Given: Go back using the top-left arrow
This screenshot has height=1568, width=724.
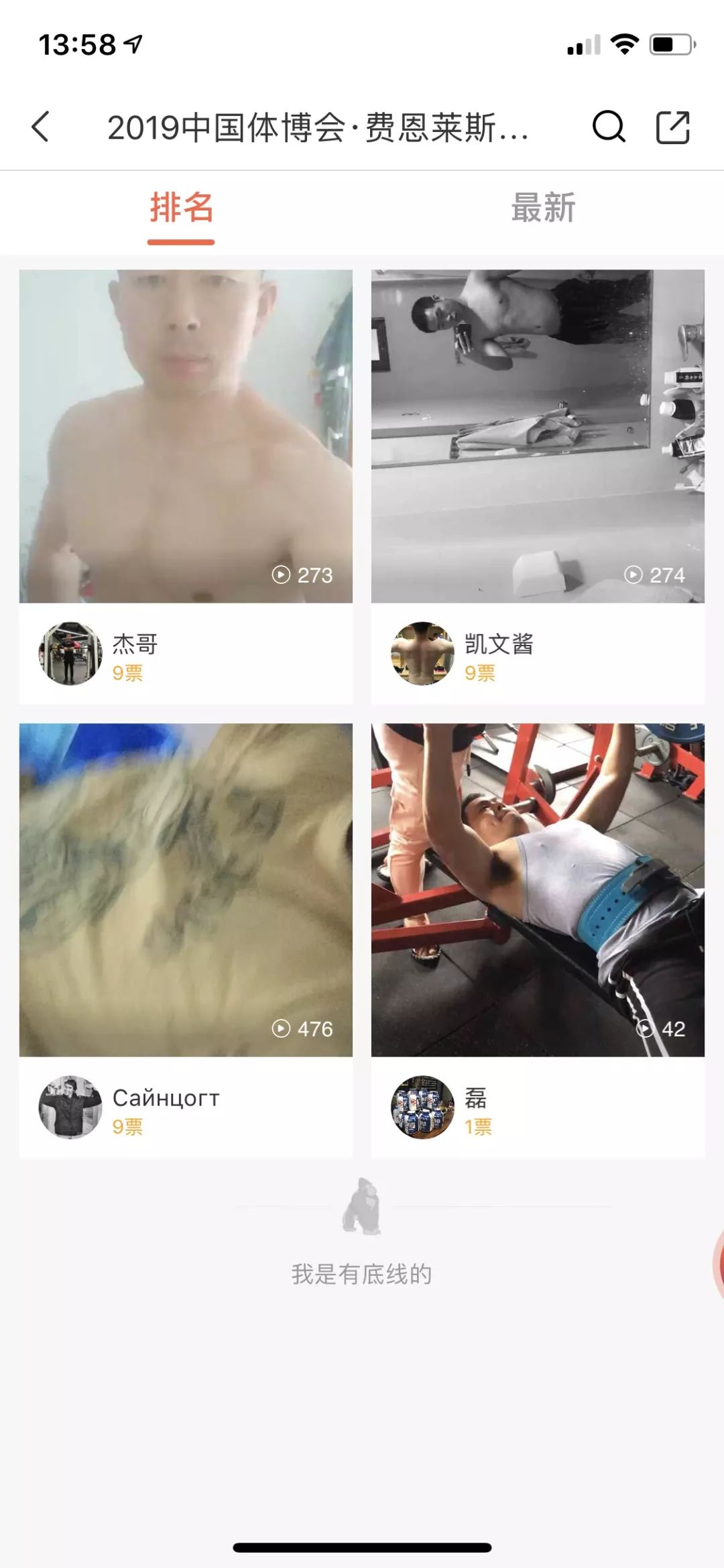Looking at the screenshot, I should click(42, 127).
